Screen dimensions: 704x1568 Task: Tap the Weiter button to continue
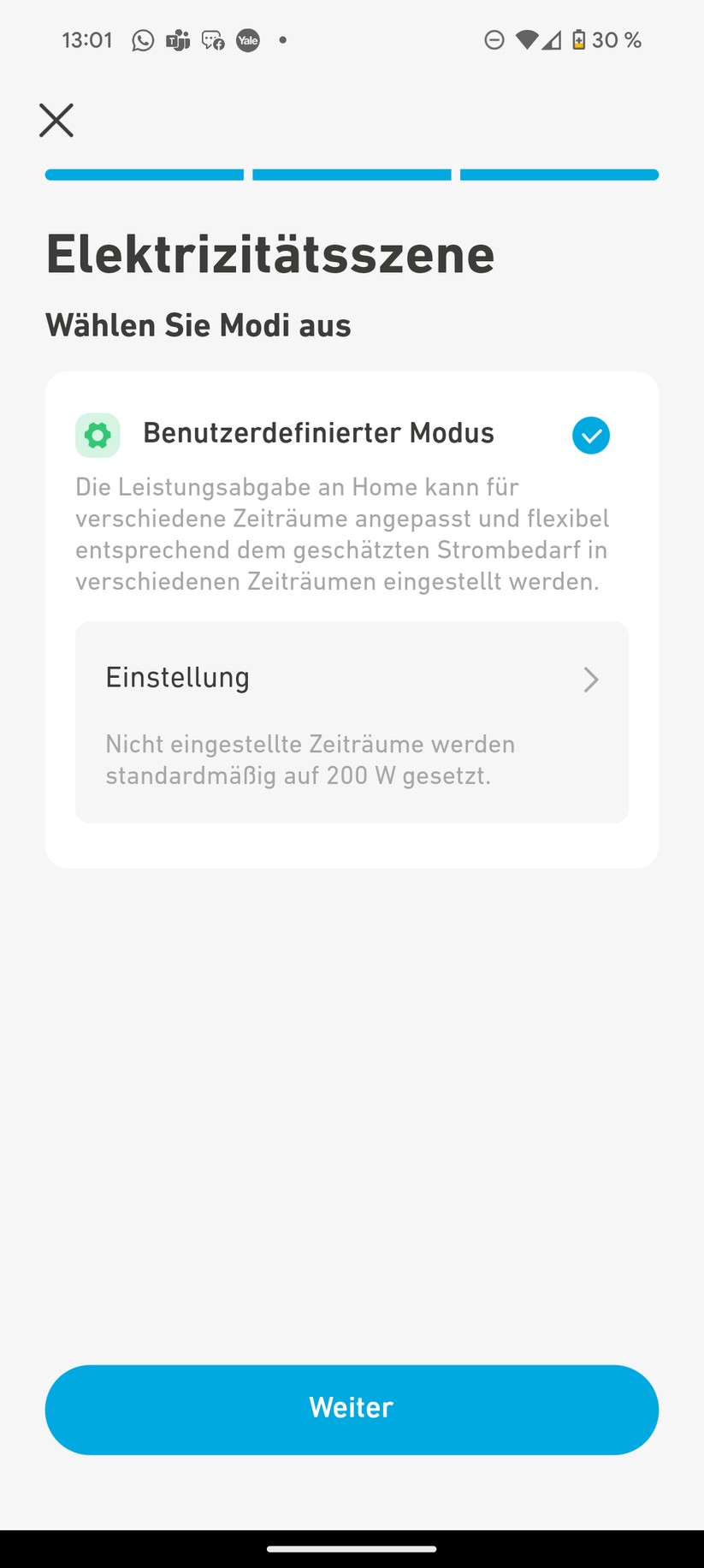352,1409
